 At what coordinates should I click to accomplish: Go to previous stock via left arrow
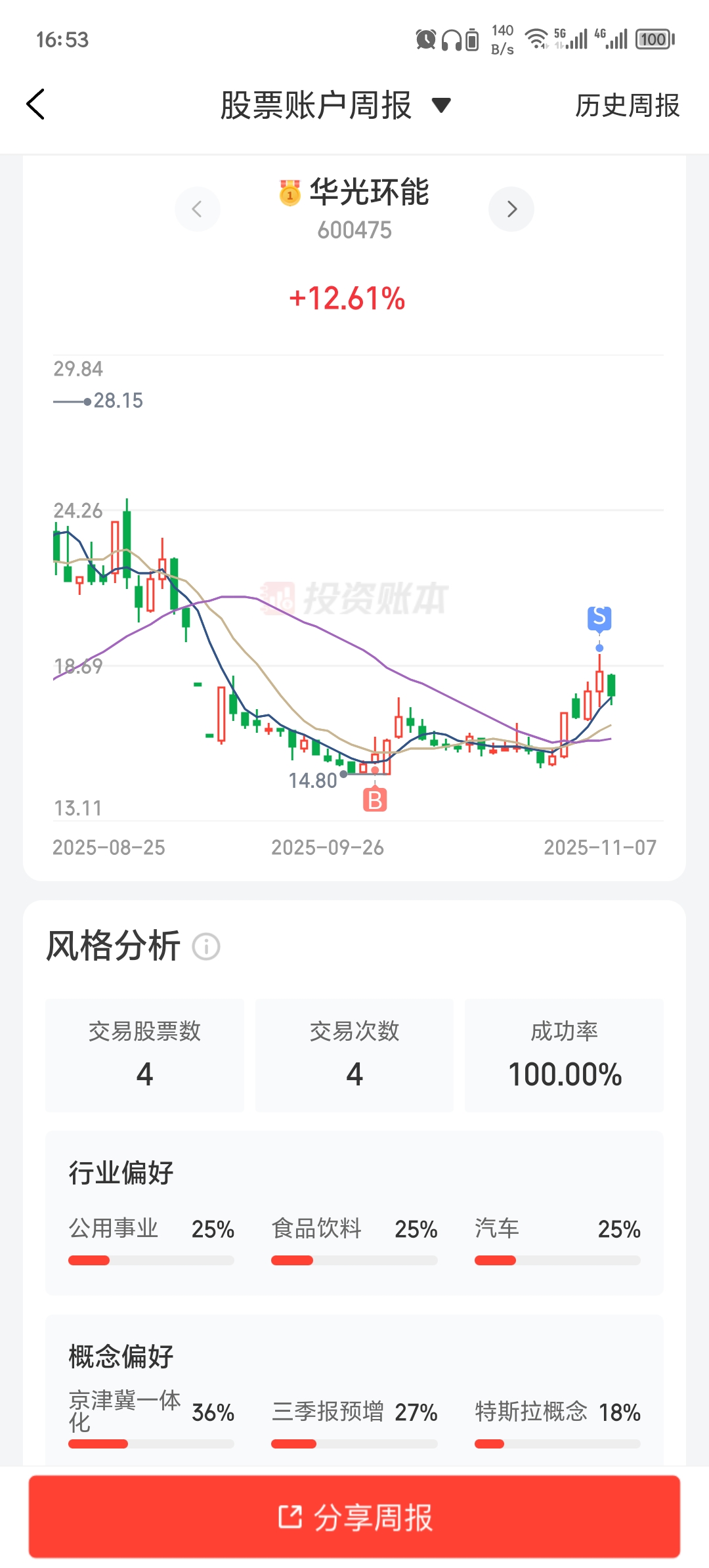(197, 209)
